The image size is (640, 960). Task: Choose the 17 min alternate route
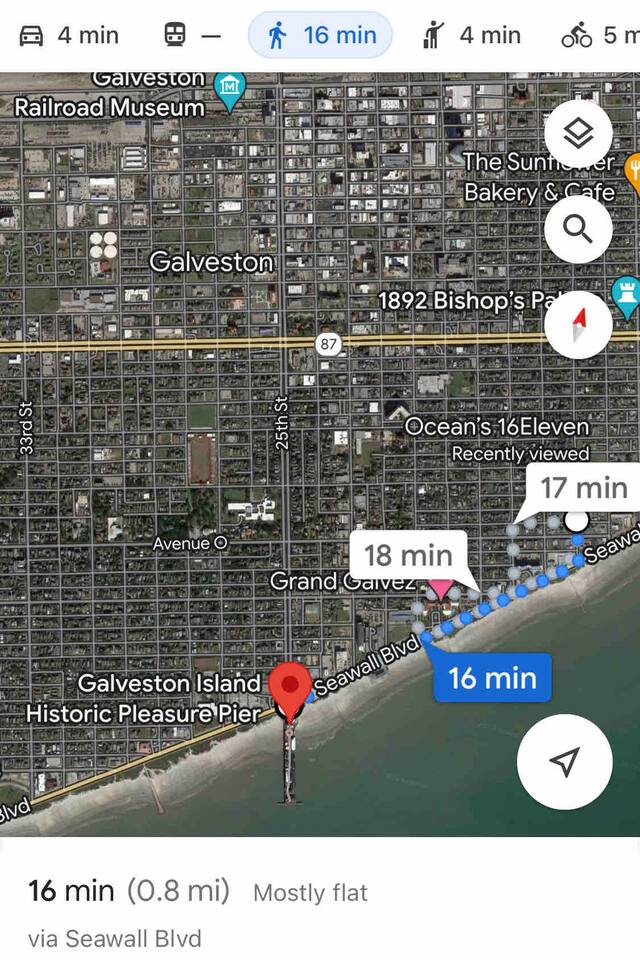(583, 488)
